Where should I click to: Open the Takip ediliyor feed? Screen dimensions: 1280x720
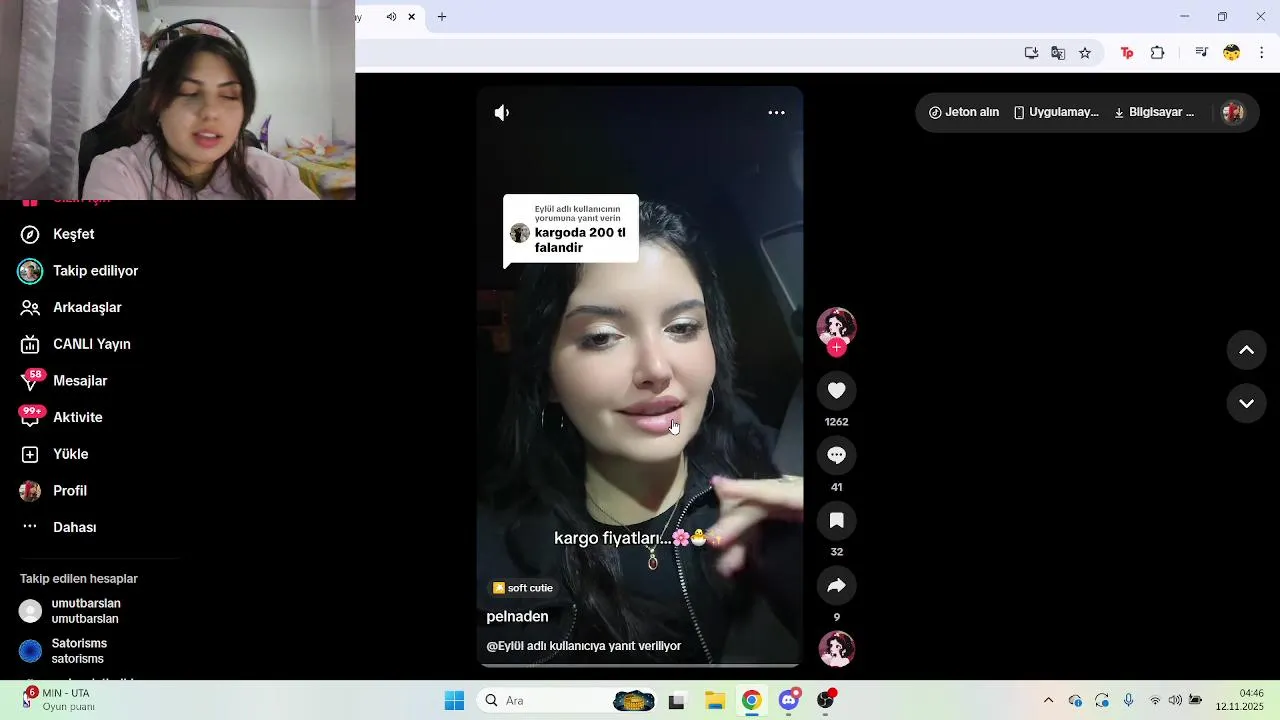point(95,271)
